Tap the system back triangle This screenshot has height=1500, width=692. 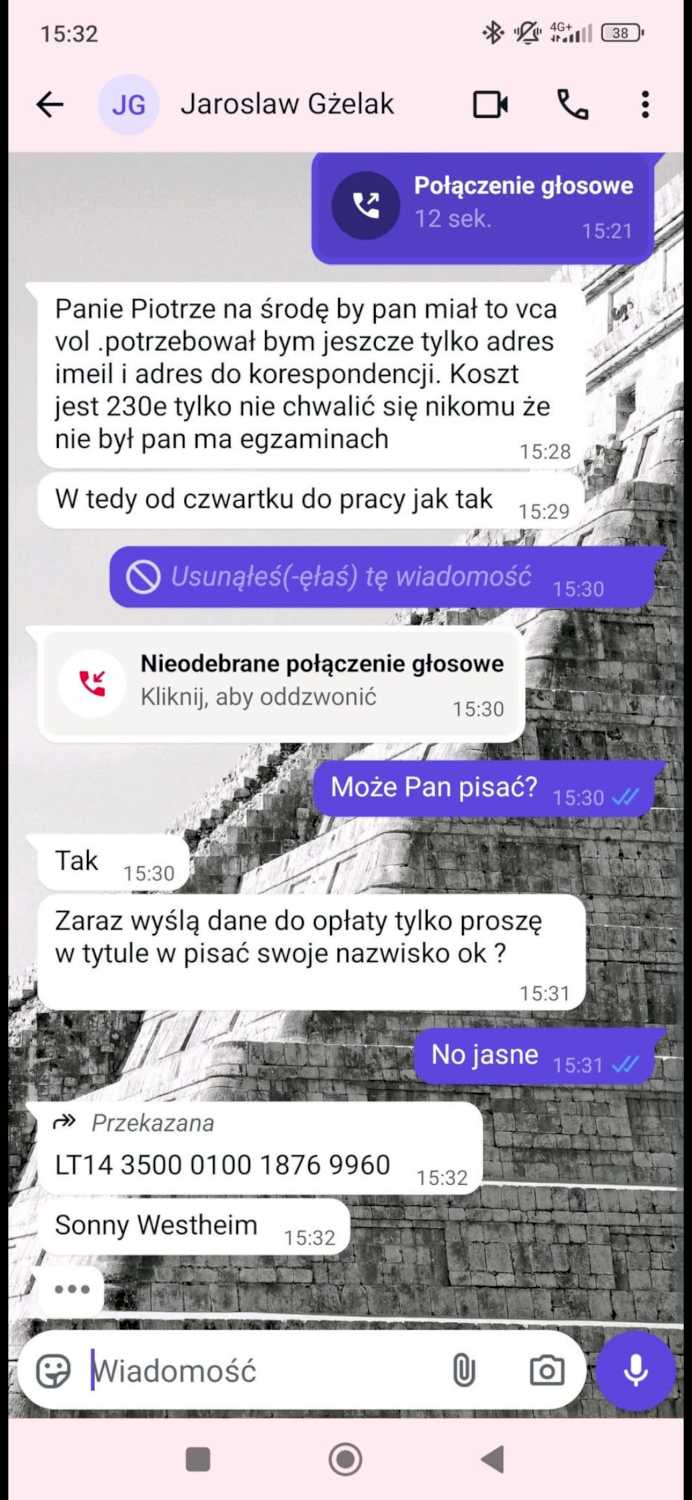pyautogui.click(x=492, y=1460)
